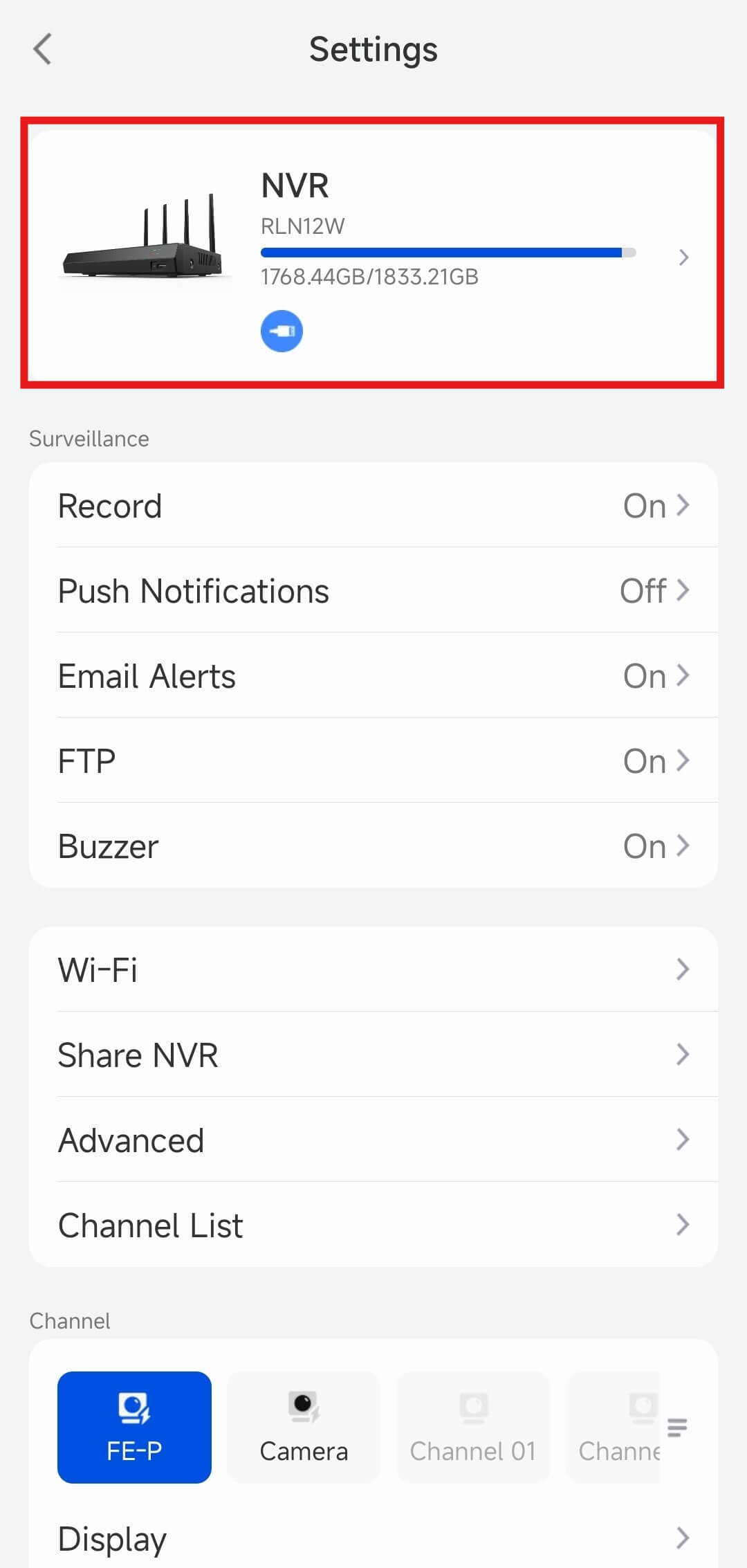Open Buzzer settings
747x1568 pixels.
(x=373, y=846)
